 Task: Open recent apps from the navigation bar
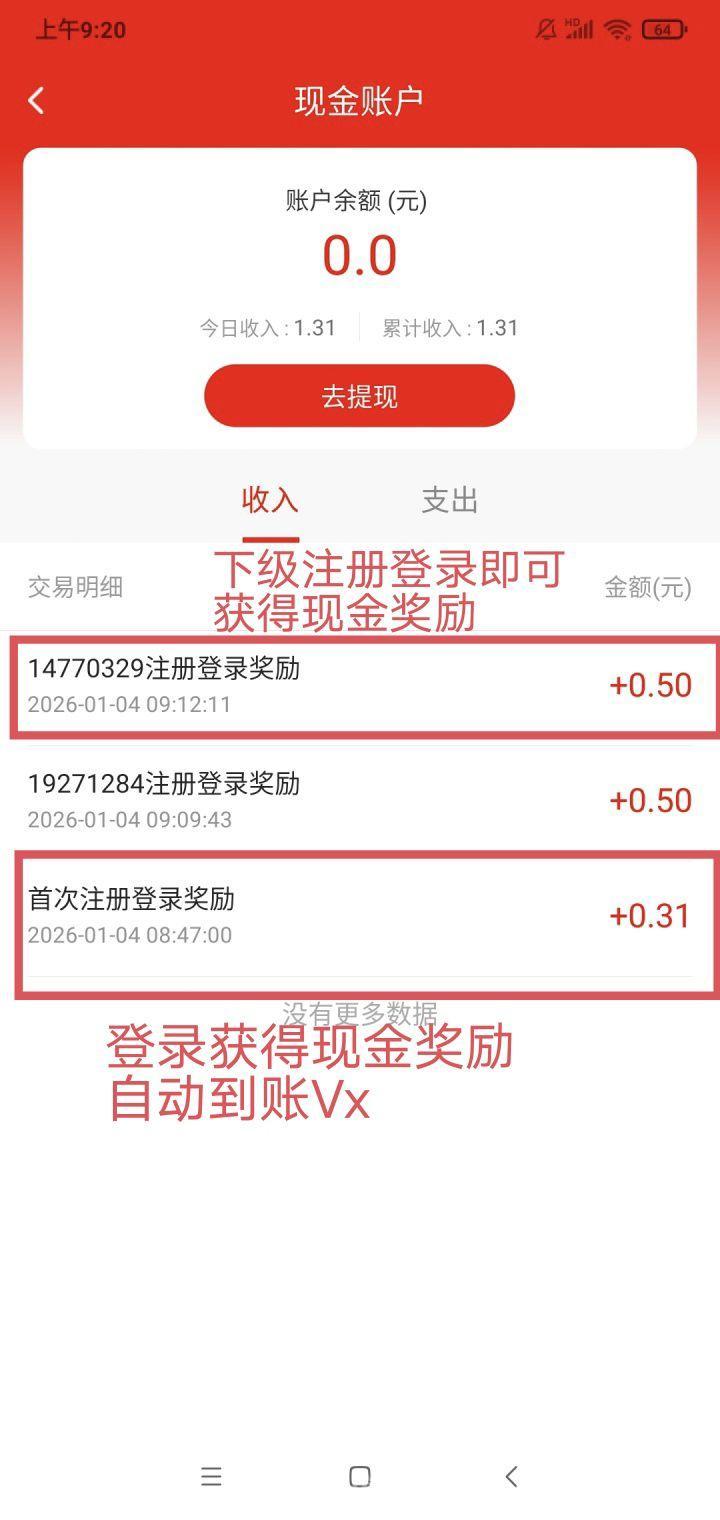pos(211,1476)
